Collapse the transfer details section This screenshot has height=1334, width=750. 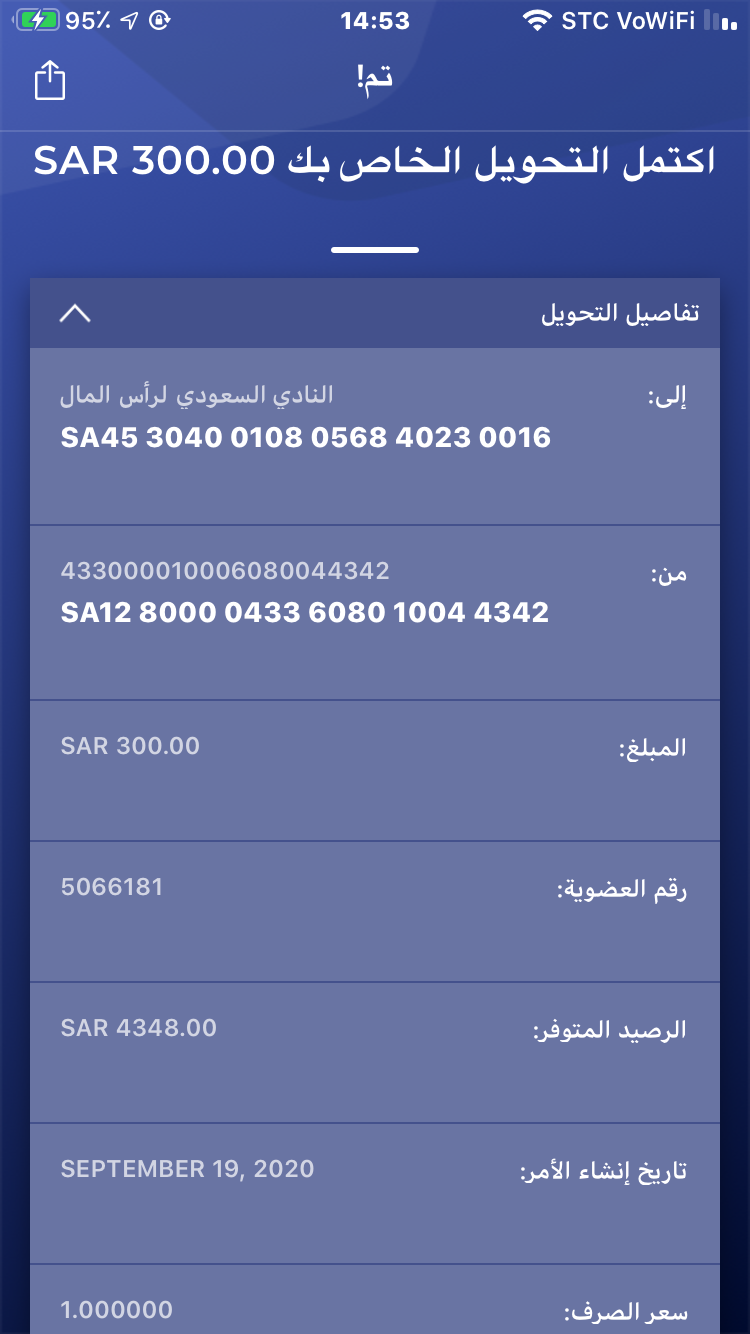point(75,314)
